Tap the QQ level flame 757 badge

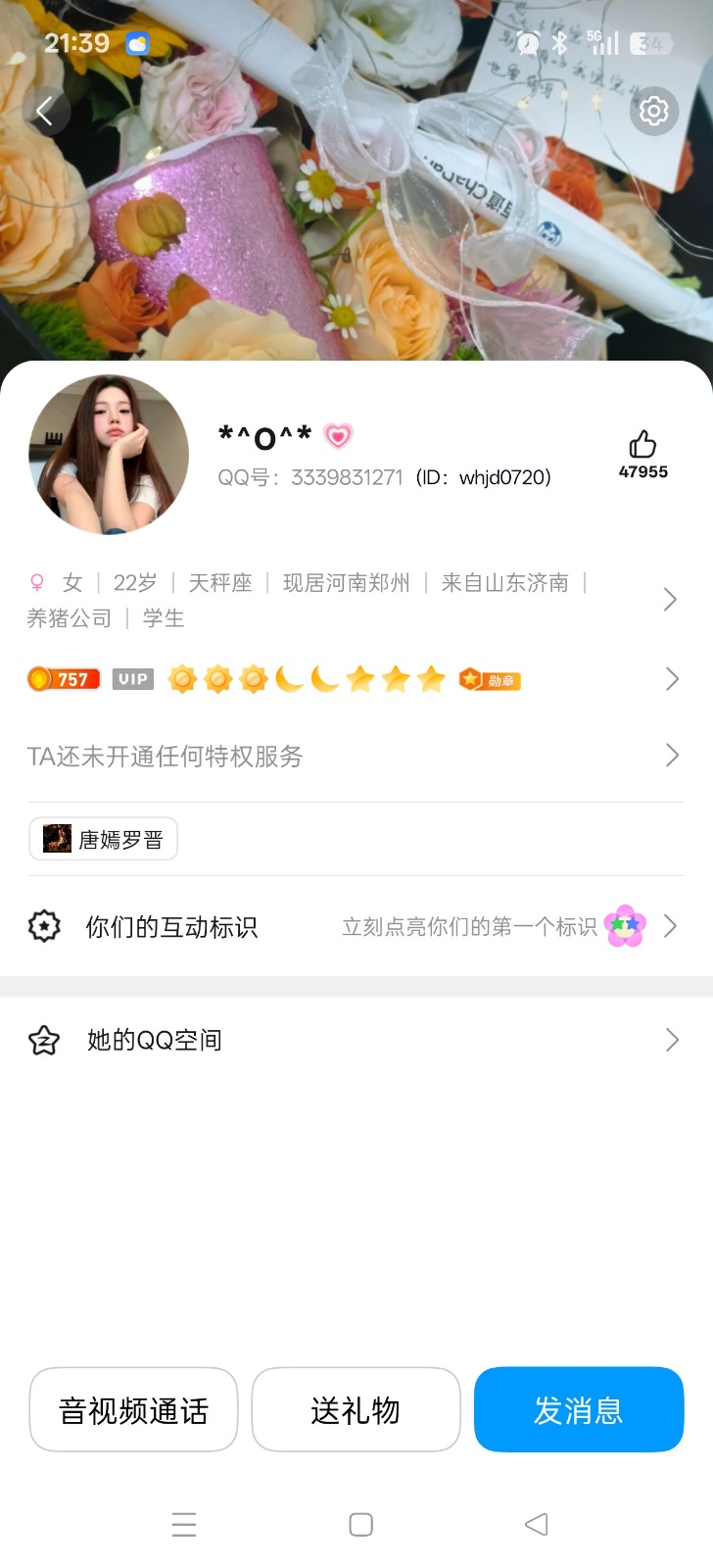coord(63,678)
